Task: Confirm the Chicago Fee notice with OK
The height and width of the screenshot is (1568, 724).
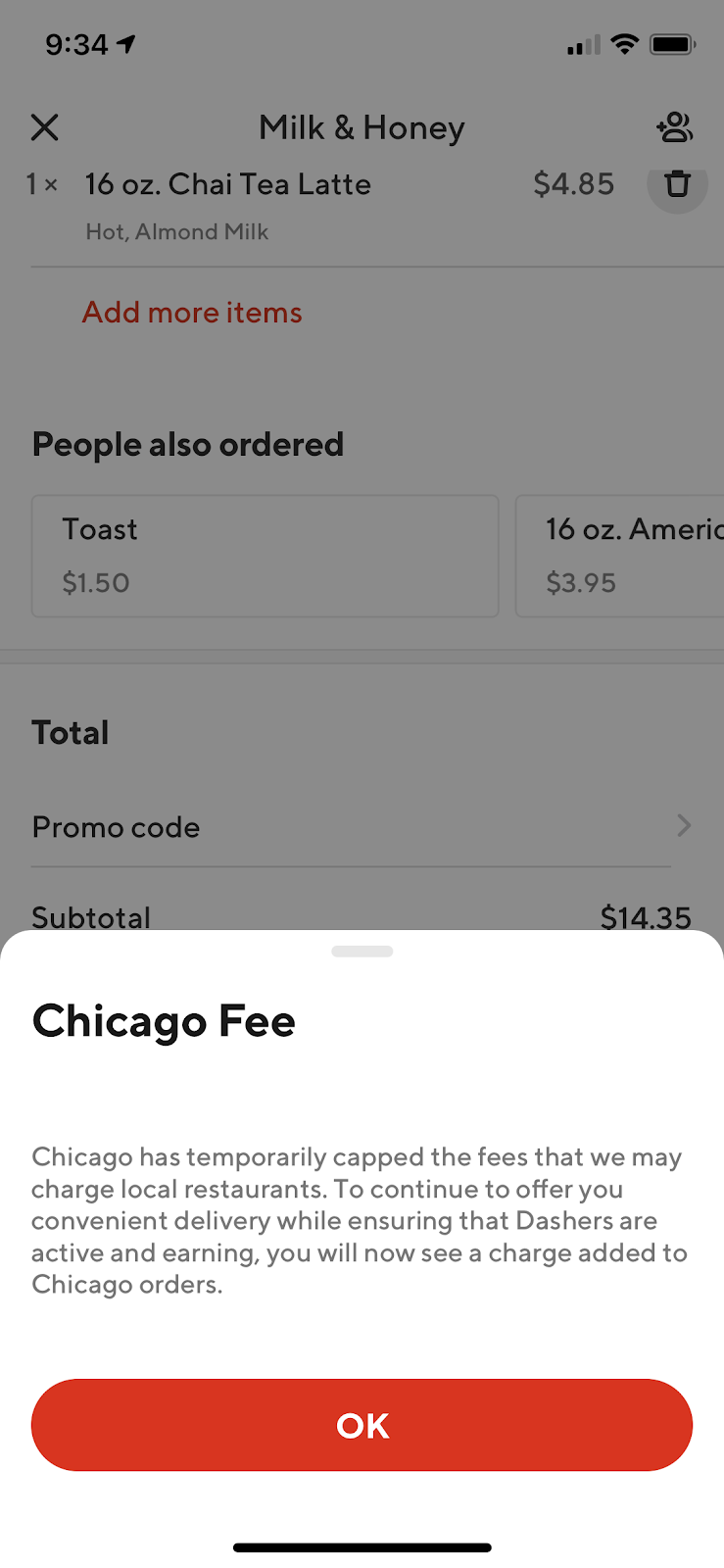Action: (x=362, y=1424)
